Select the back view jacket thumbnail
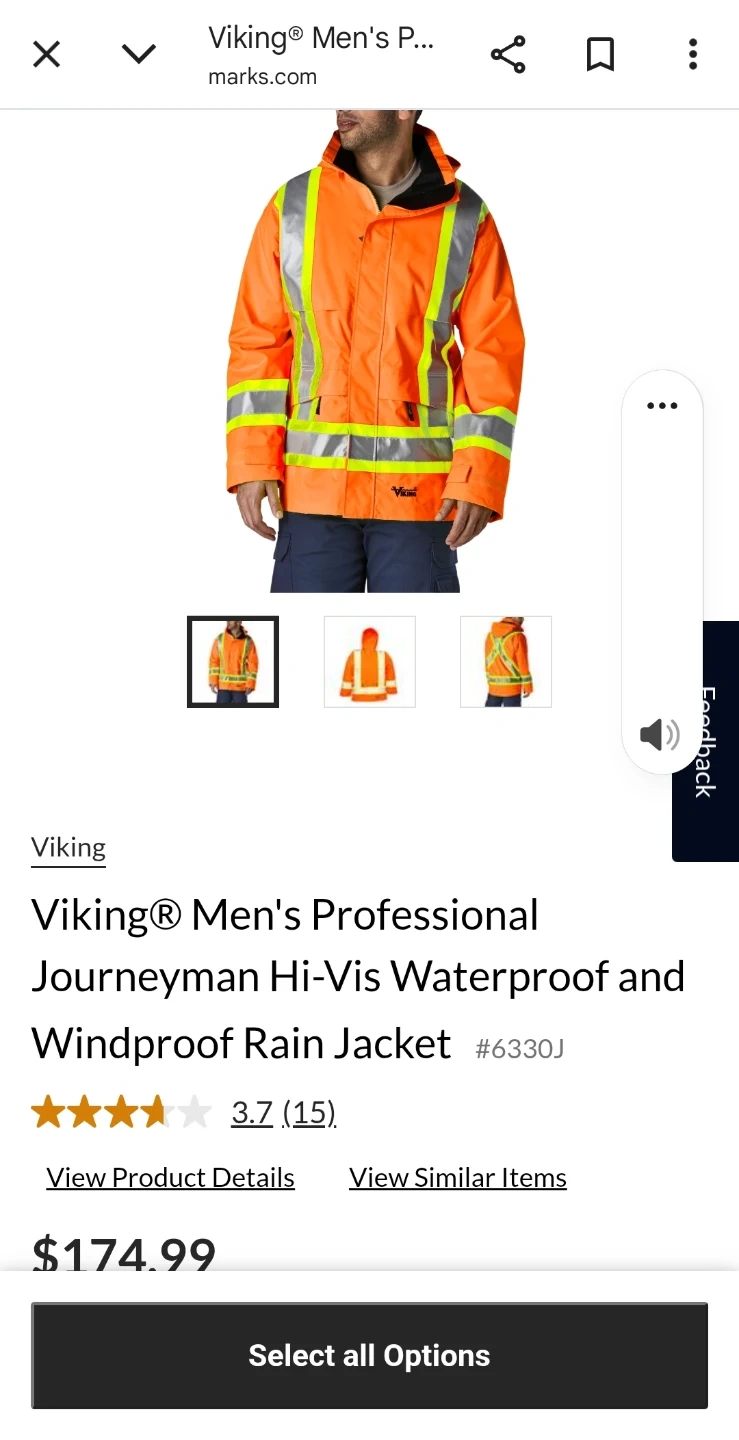 (506, 662)
